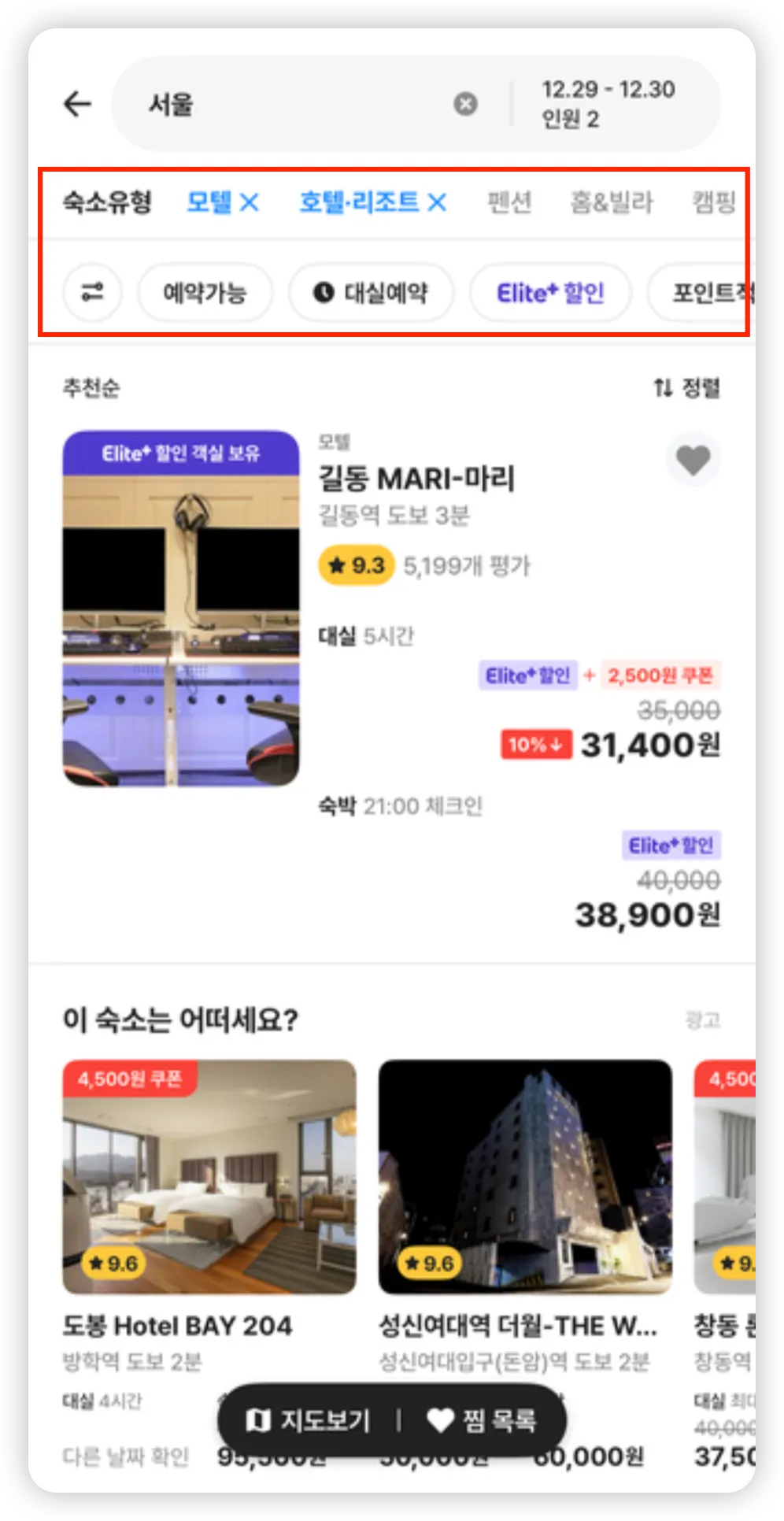Screen dimensions: 784x1521
Task: Favorite 길동 MARI-마리 using the heart icon
Action: (693, 459)
